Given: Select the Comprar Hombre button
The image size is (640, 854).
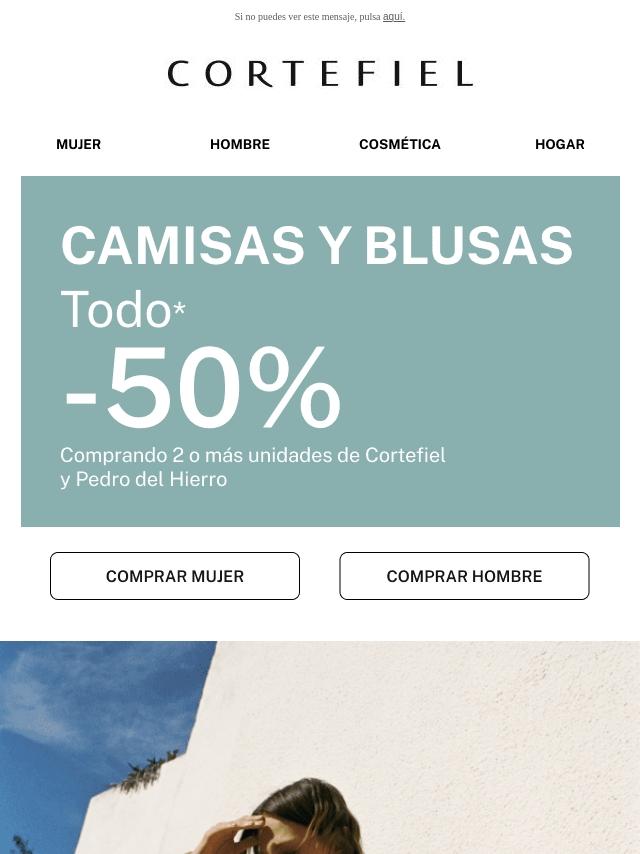Looking at the screenshot, I should pyautogui.click(x=465, y=576).
